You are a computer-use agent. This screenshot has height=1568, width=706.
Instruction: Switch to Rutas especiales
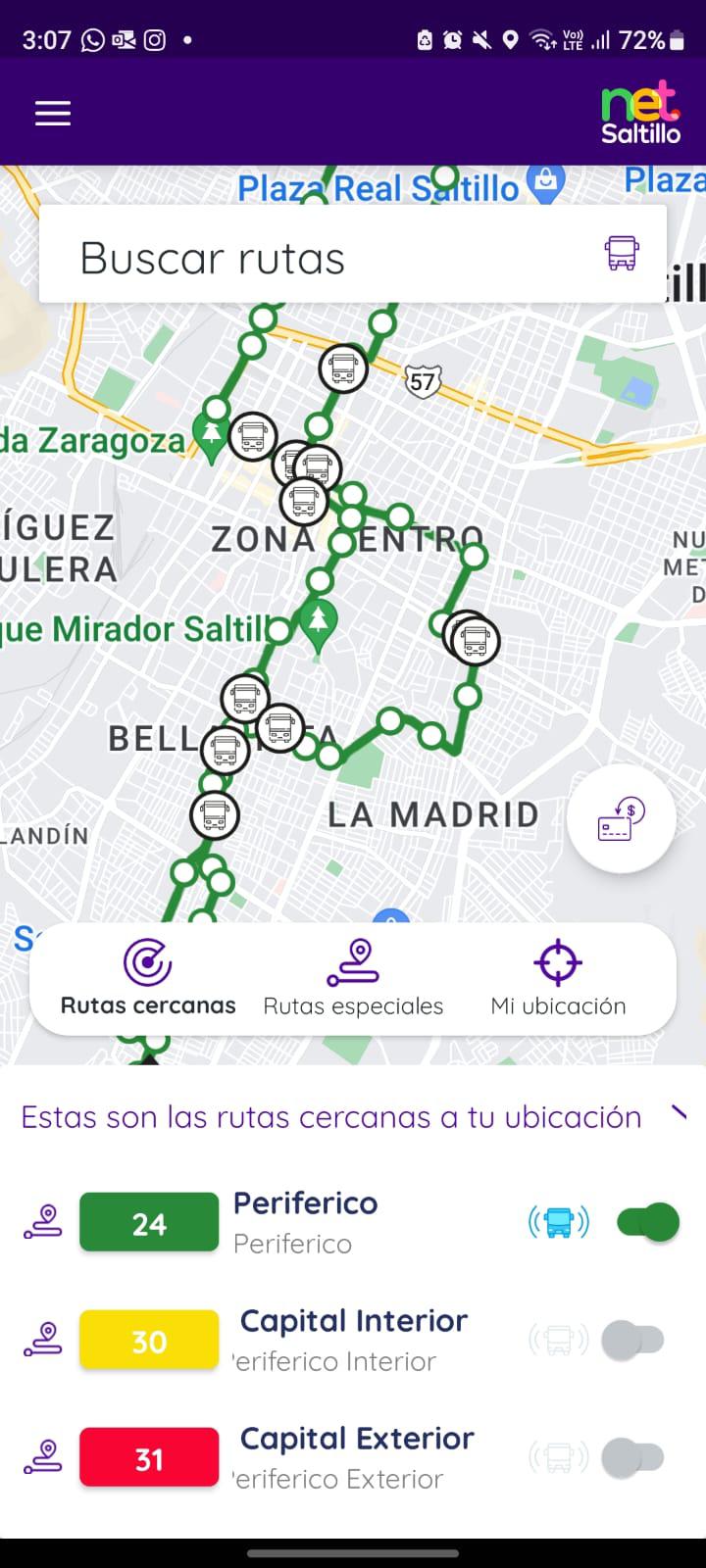[x=353, y=978]
